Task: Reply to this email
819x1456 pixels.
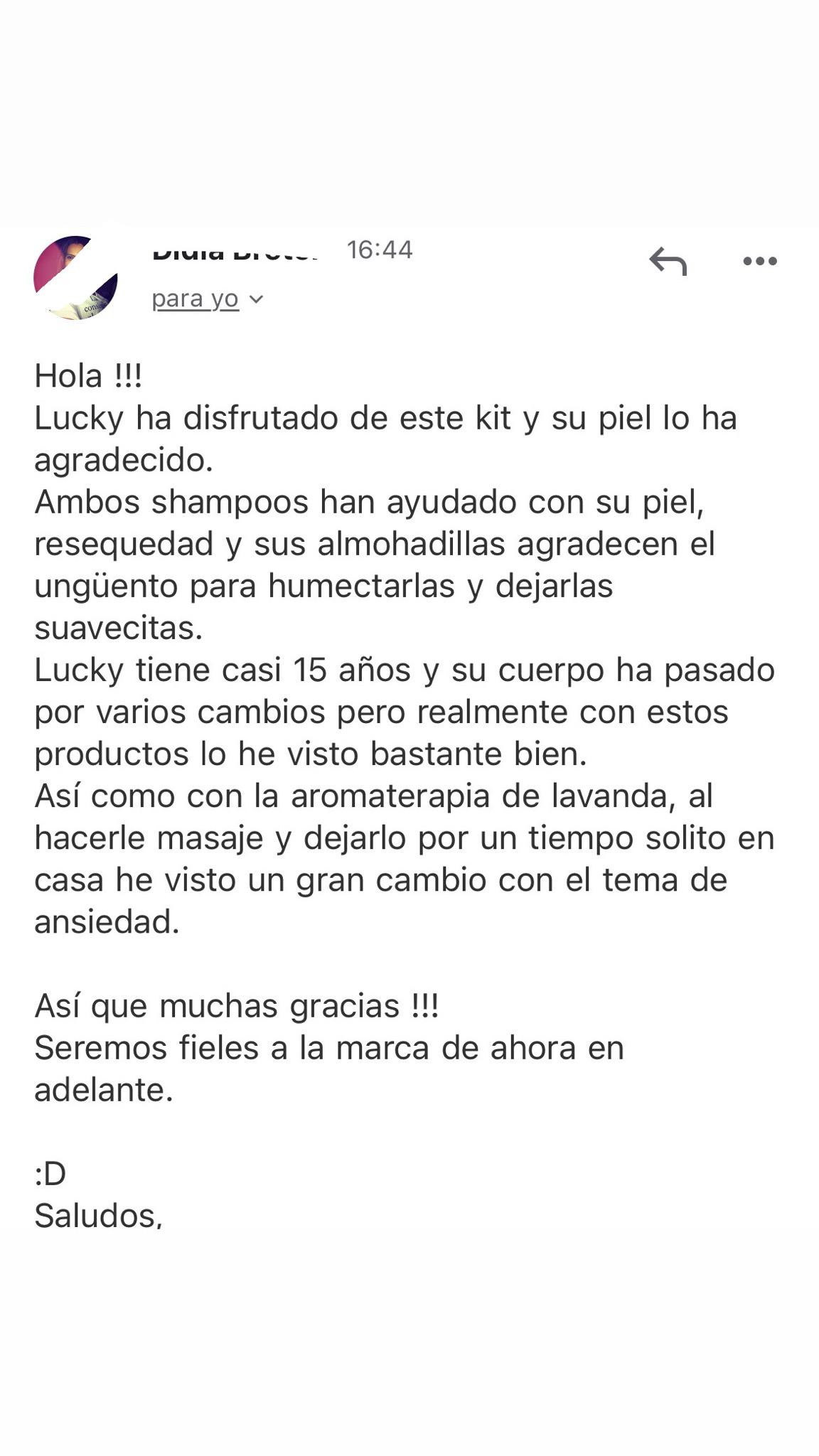Action: [x=668, y=261]
